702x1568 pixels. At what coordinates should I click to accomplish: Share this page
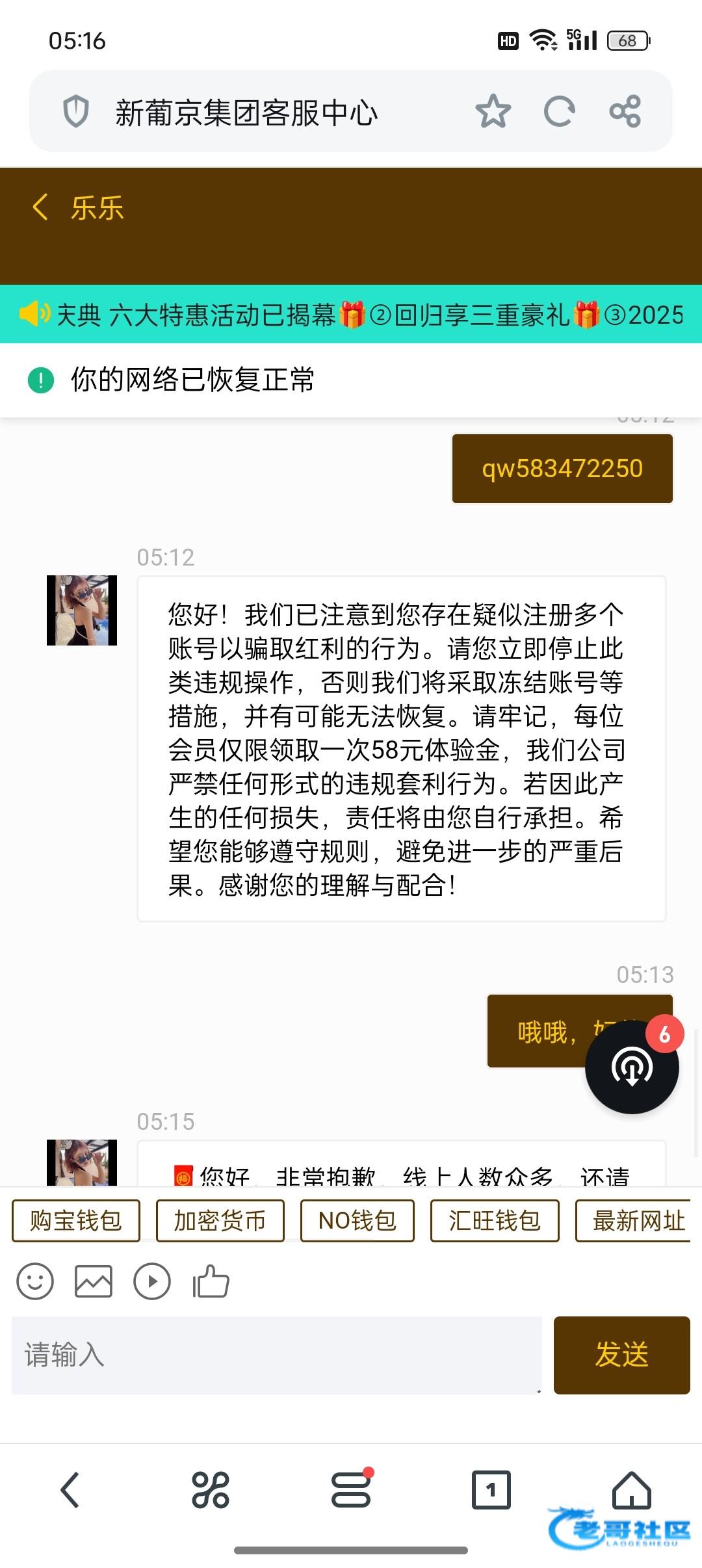[625, 111]
